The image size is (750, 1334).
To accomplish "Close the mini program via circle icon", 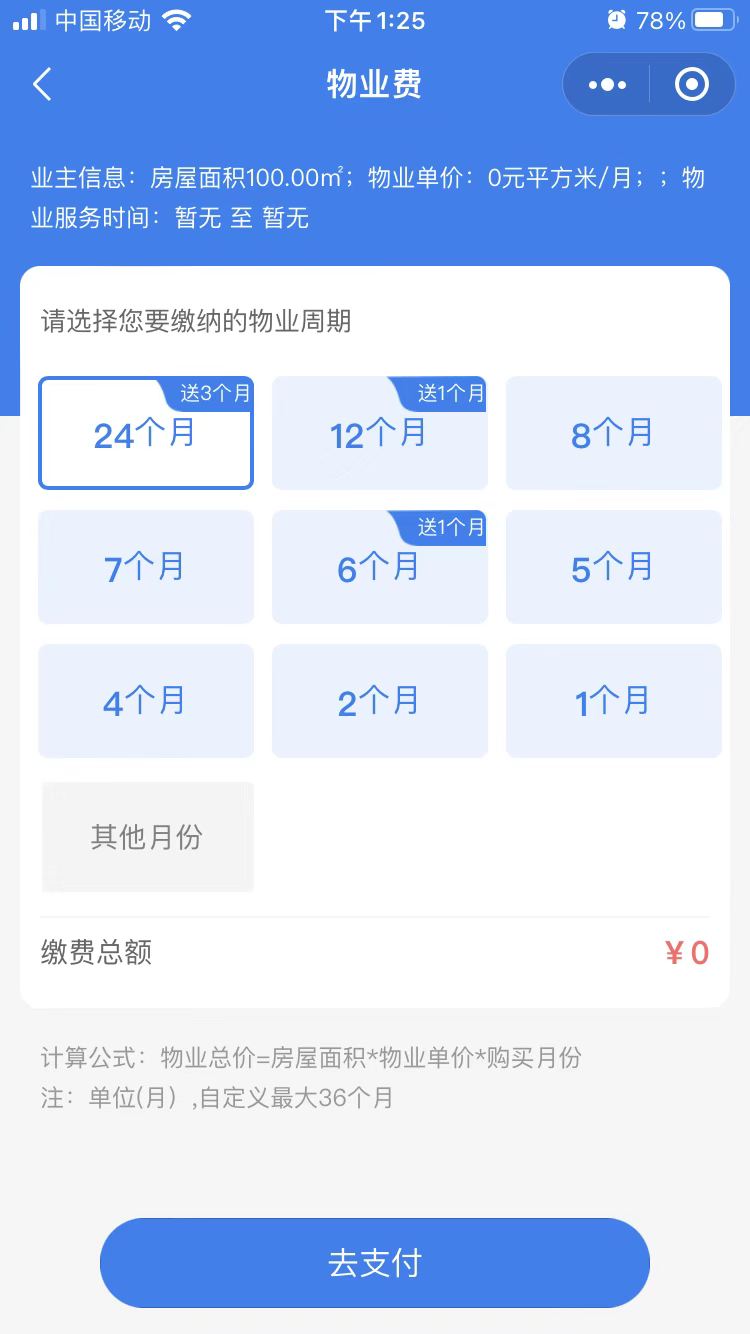I will click(x=691, y=85).
